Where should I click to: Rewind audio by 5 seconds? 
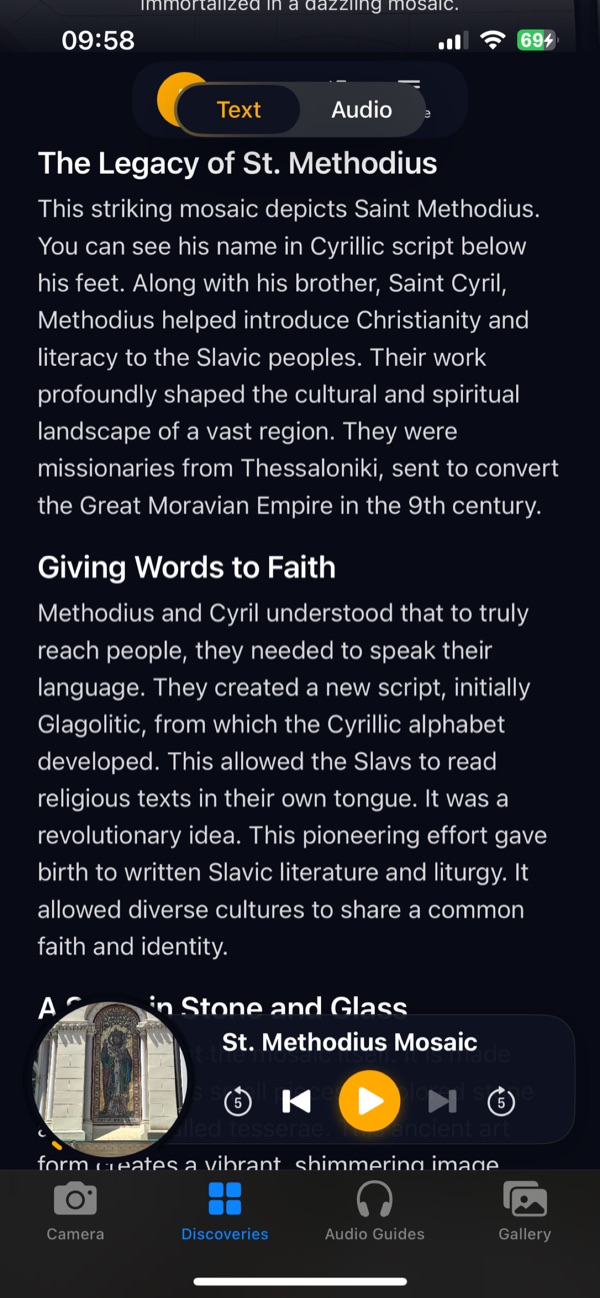[x=237, y=1102]
